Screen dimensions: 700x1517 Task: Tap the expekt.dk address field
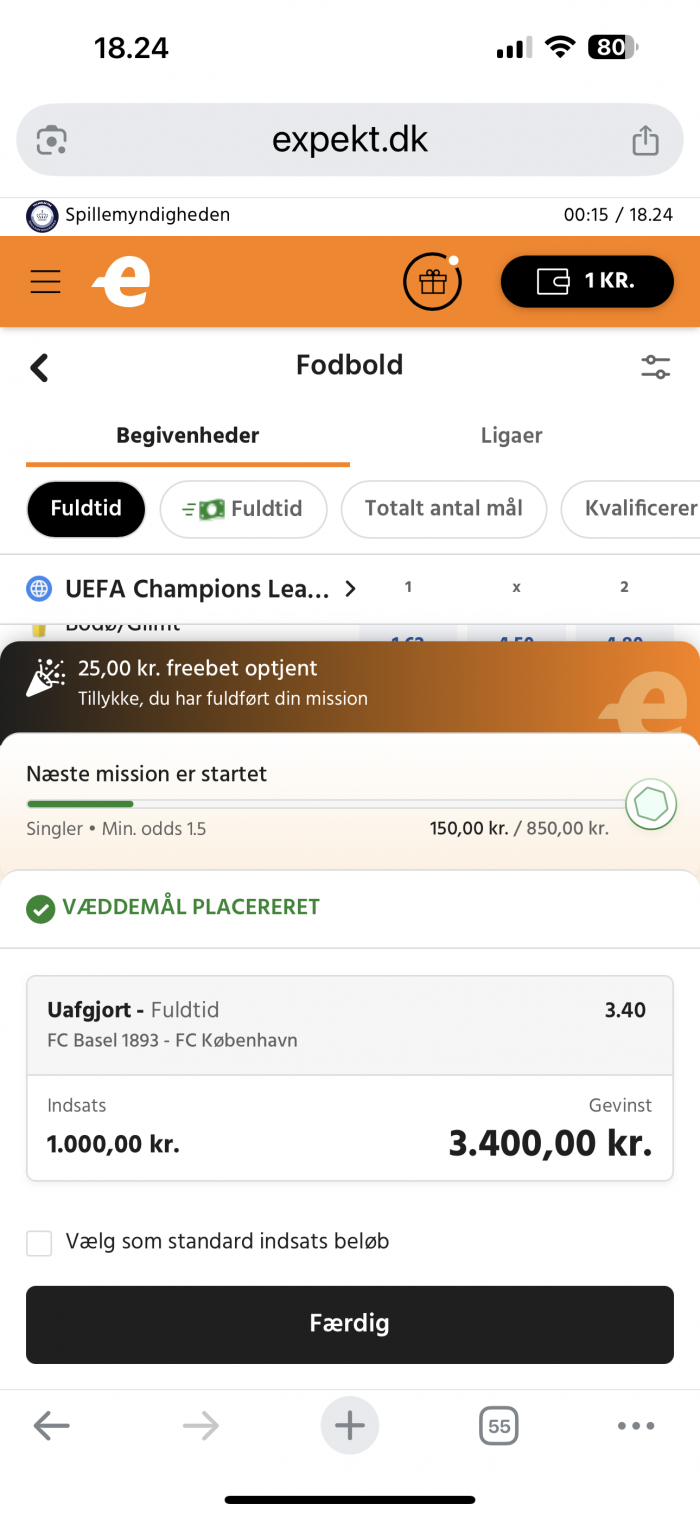point(350,140)
